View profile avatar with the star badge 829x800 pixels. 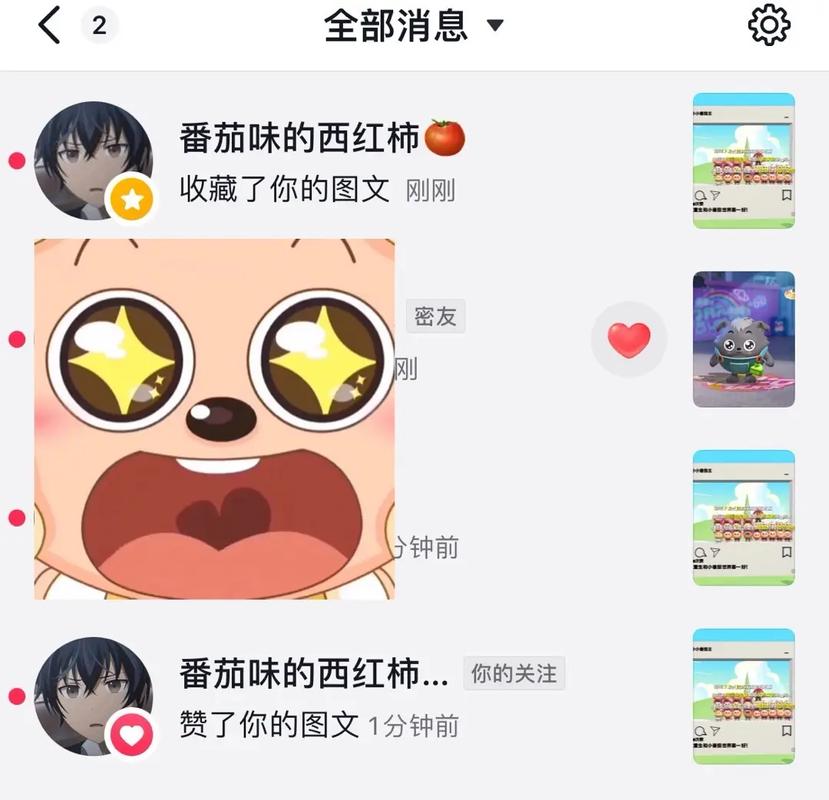93,160
